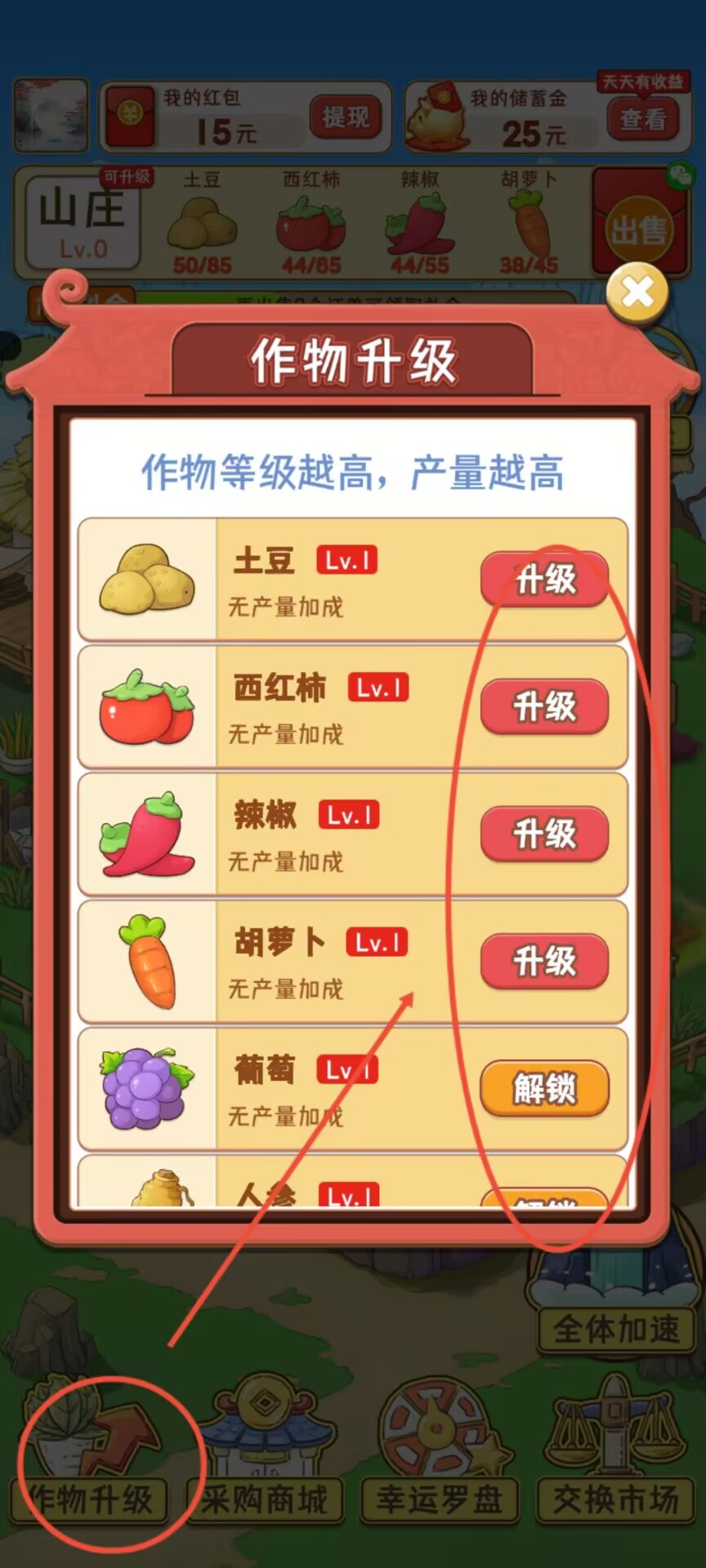The height and width of the screenshot is (1568, 706).
Task: Upgrade the 西红柿 crop
Action: [544, 706]
